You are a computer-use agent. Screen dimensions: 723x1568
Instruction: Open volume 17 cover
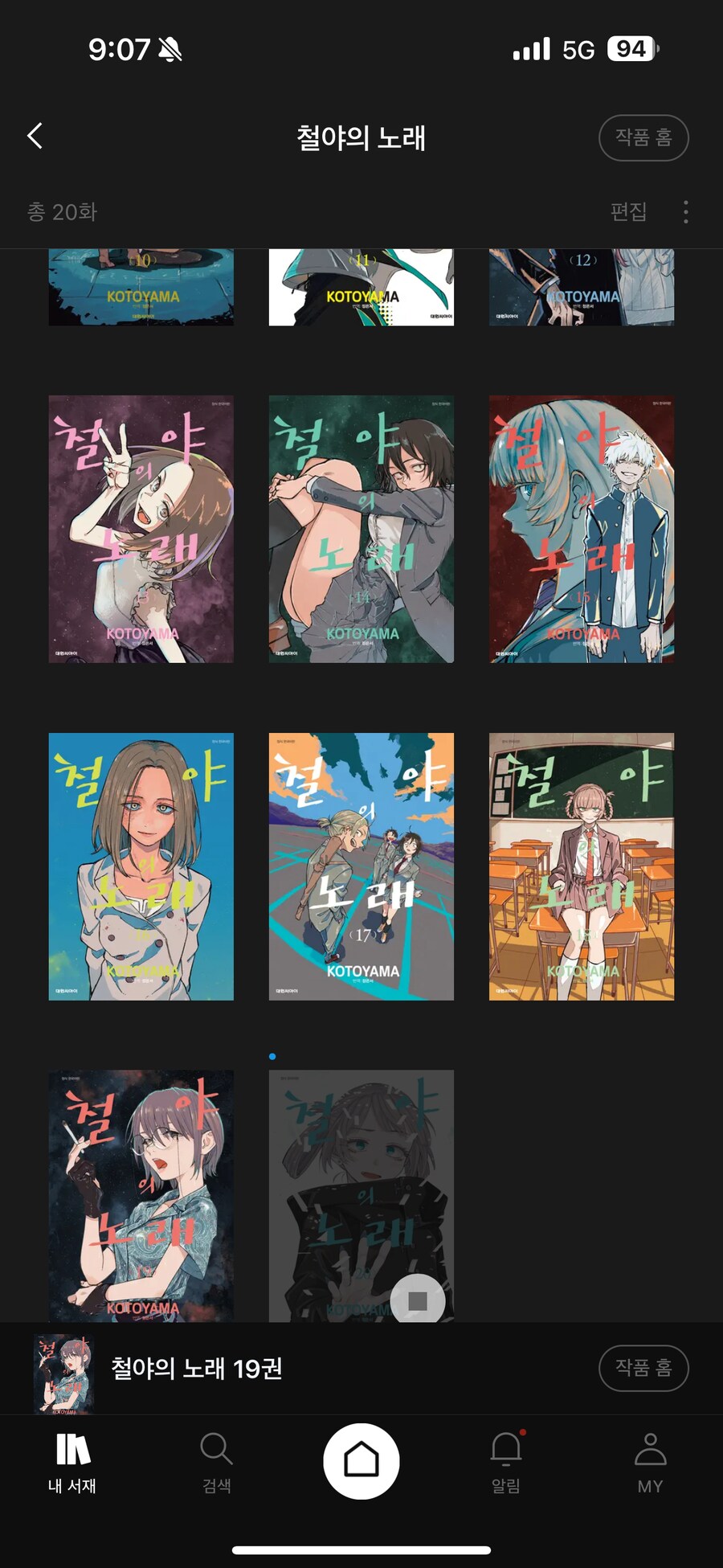[361, 866]
